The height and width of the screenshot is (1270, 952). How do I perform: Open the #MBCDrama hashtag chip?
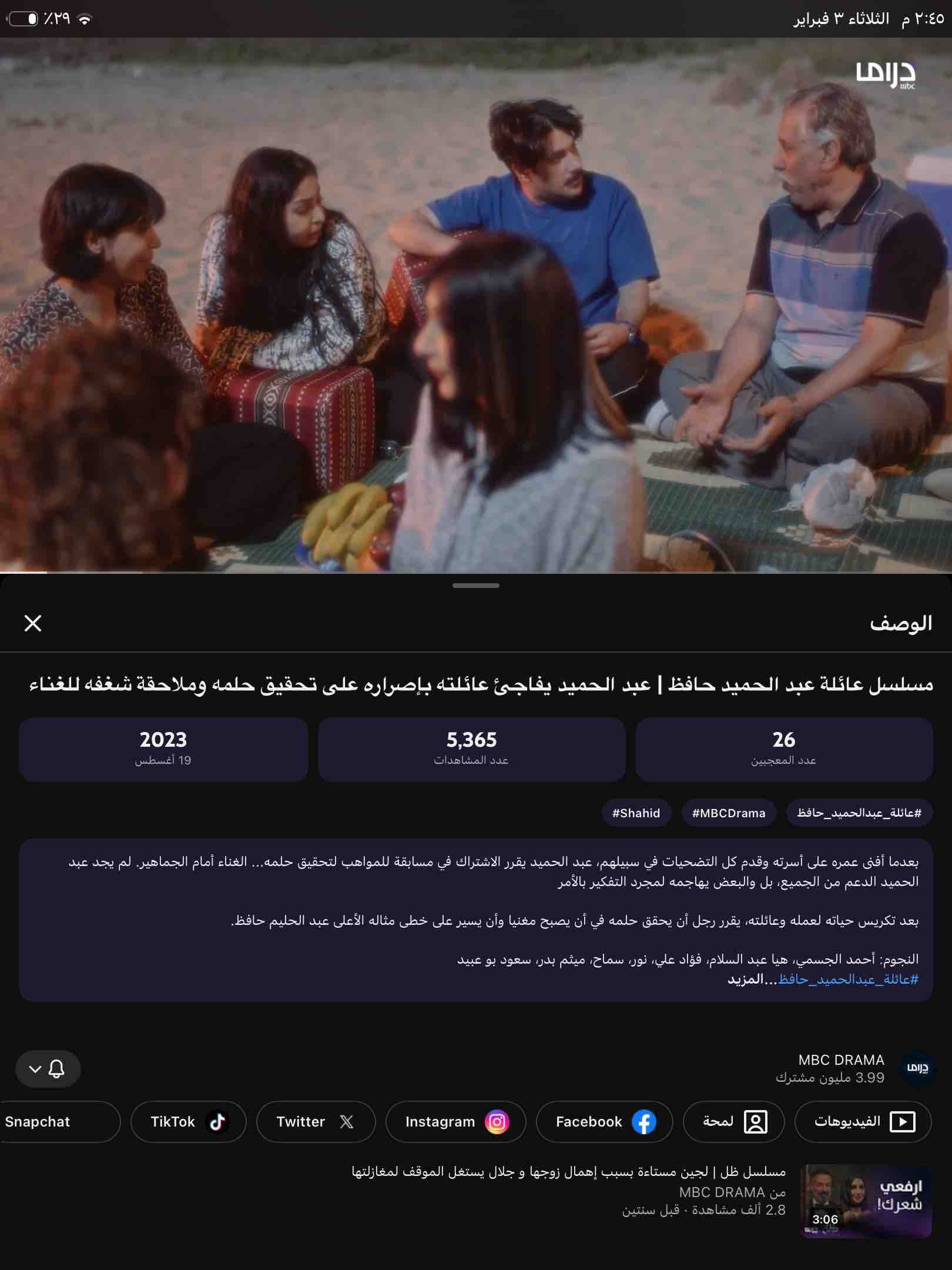729,813
